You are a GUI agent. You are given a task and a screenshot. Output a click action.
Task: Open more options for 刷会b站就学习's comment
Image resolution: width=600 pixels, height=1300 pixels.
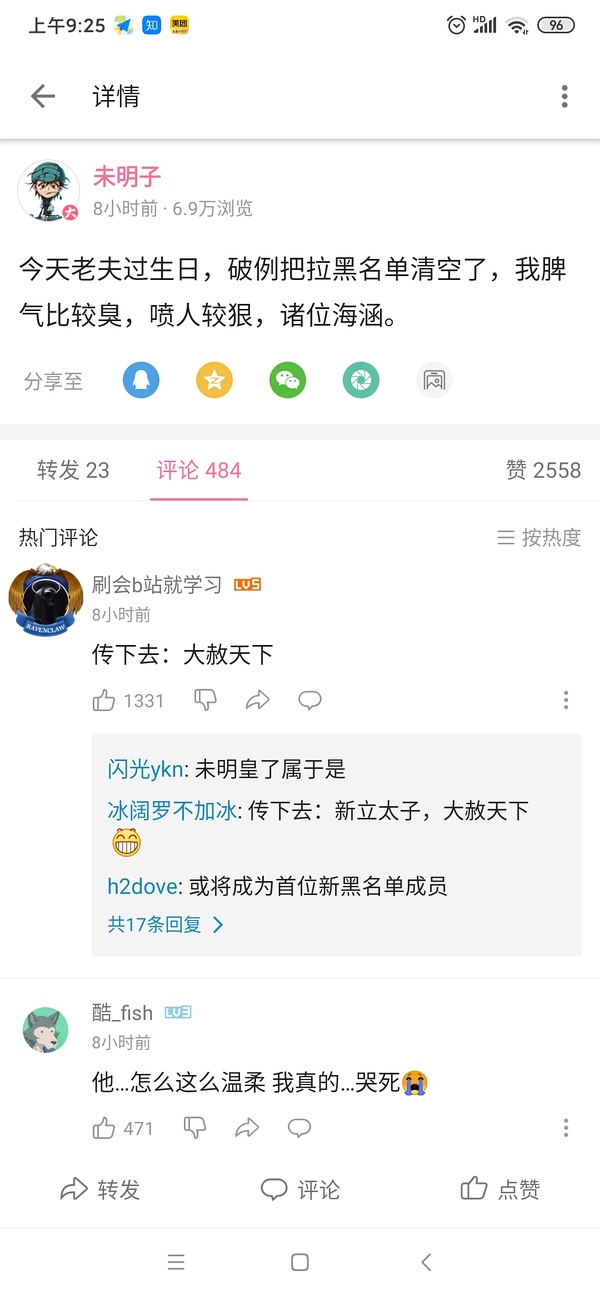tap(566, 700)
